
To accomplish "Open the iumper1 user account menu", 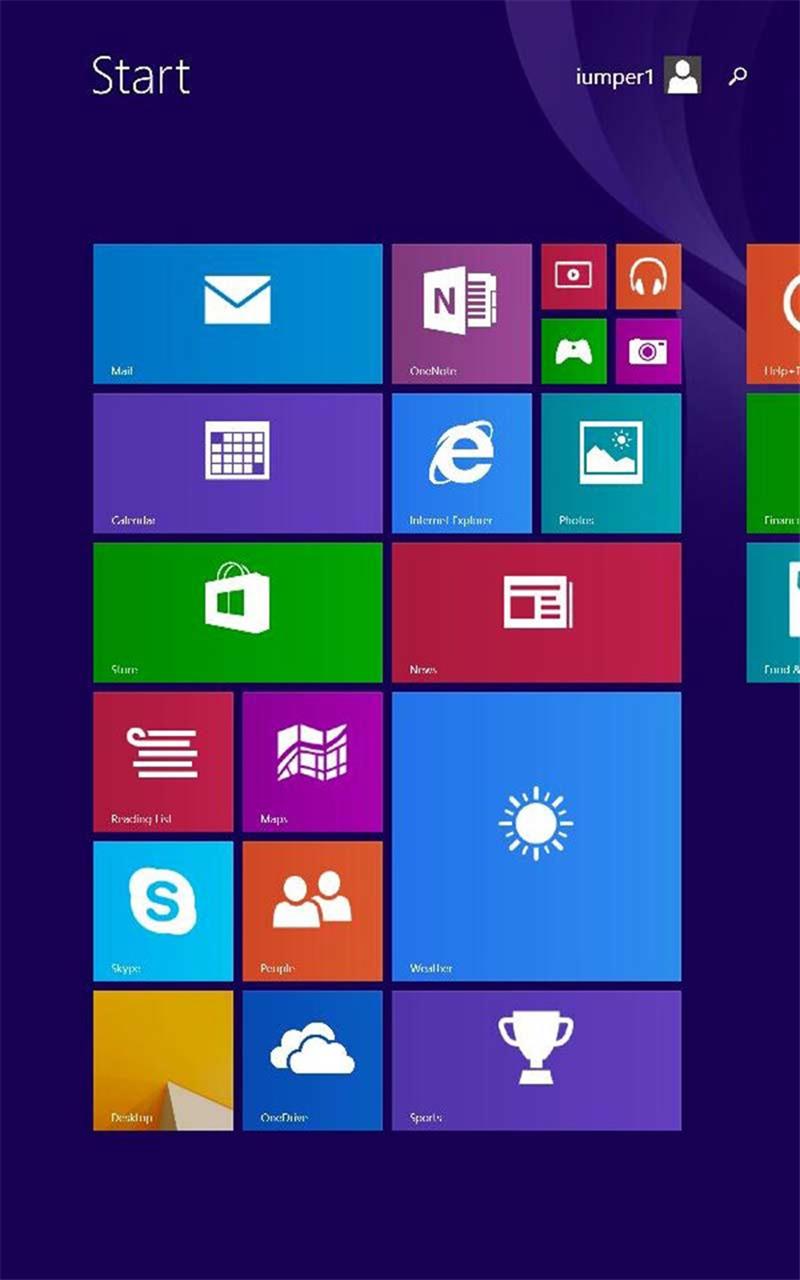I will coord(637,76).
